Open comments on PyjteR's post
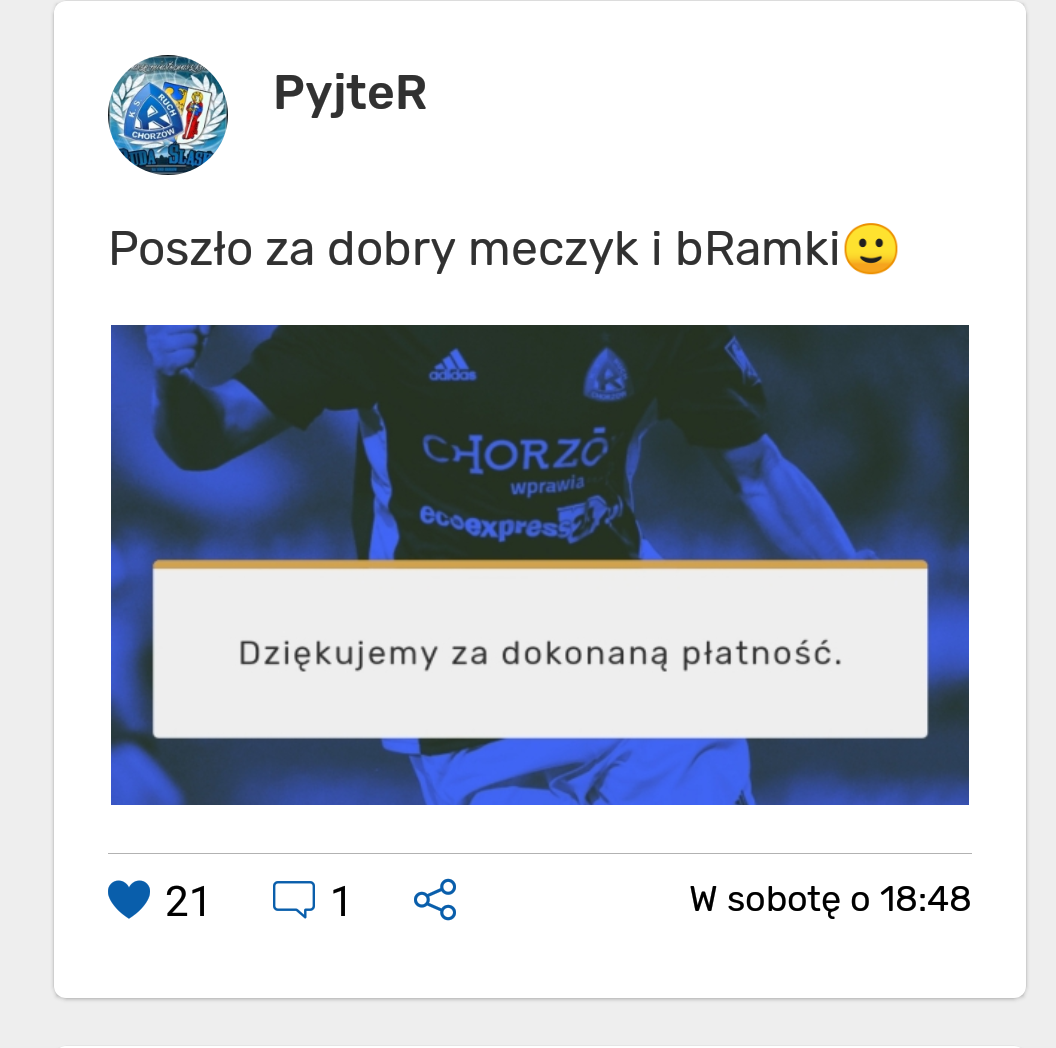The height and width of the screenshot is (1048, 1056). point(294,900)
